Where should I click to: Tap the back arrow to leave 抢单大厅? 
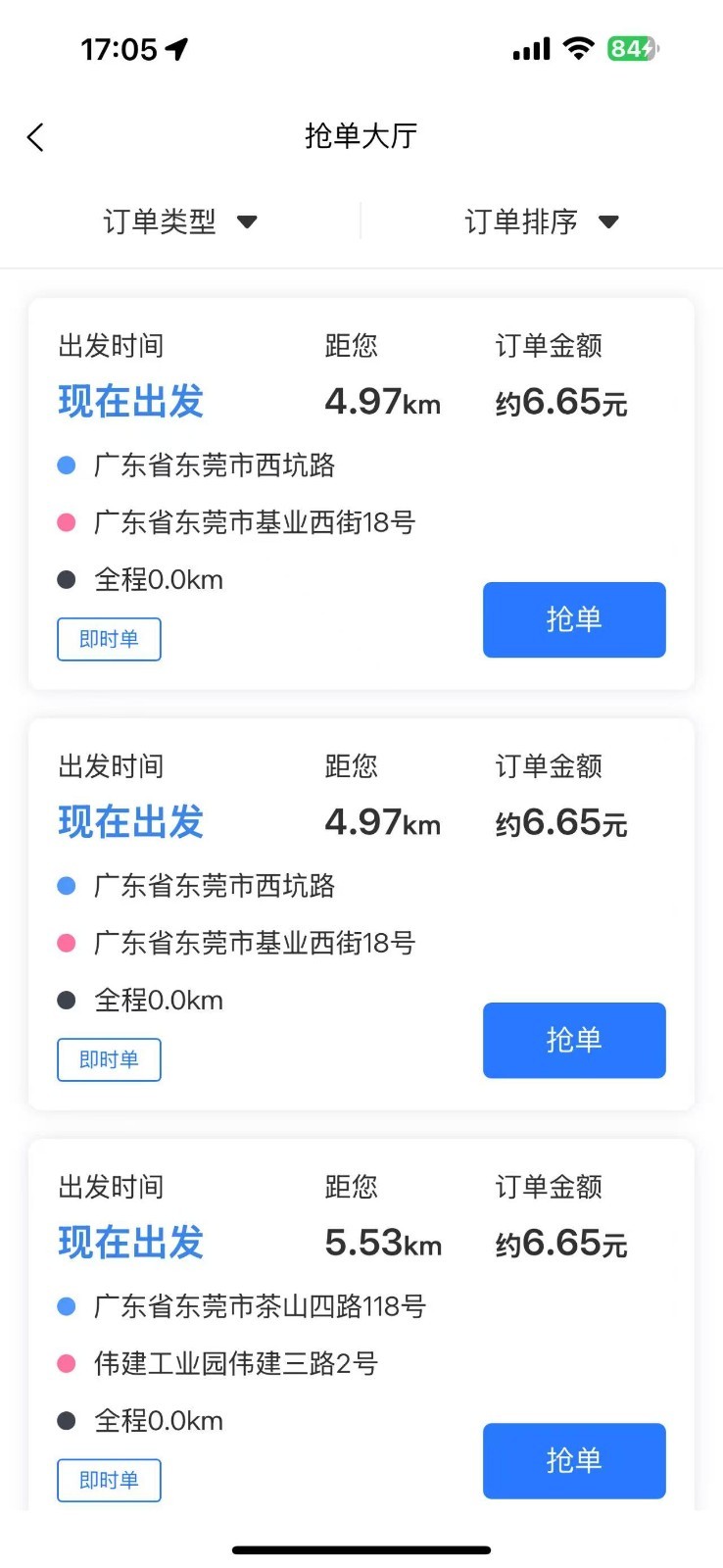[x=35, y=137]
